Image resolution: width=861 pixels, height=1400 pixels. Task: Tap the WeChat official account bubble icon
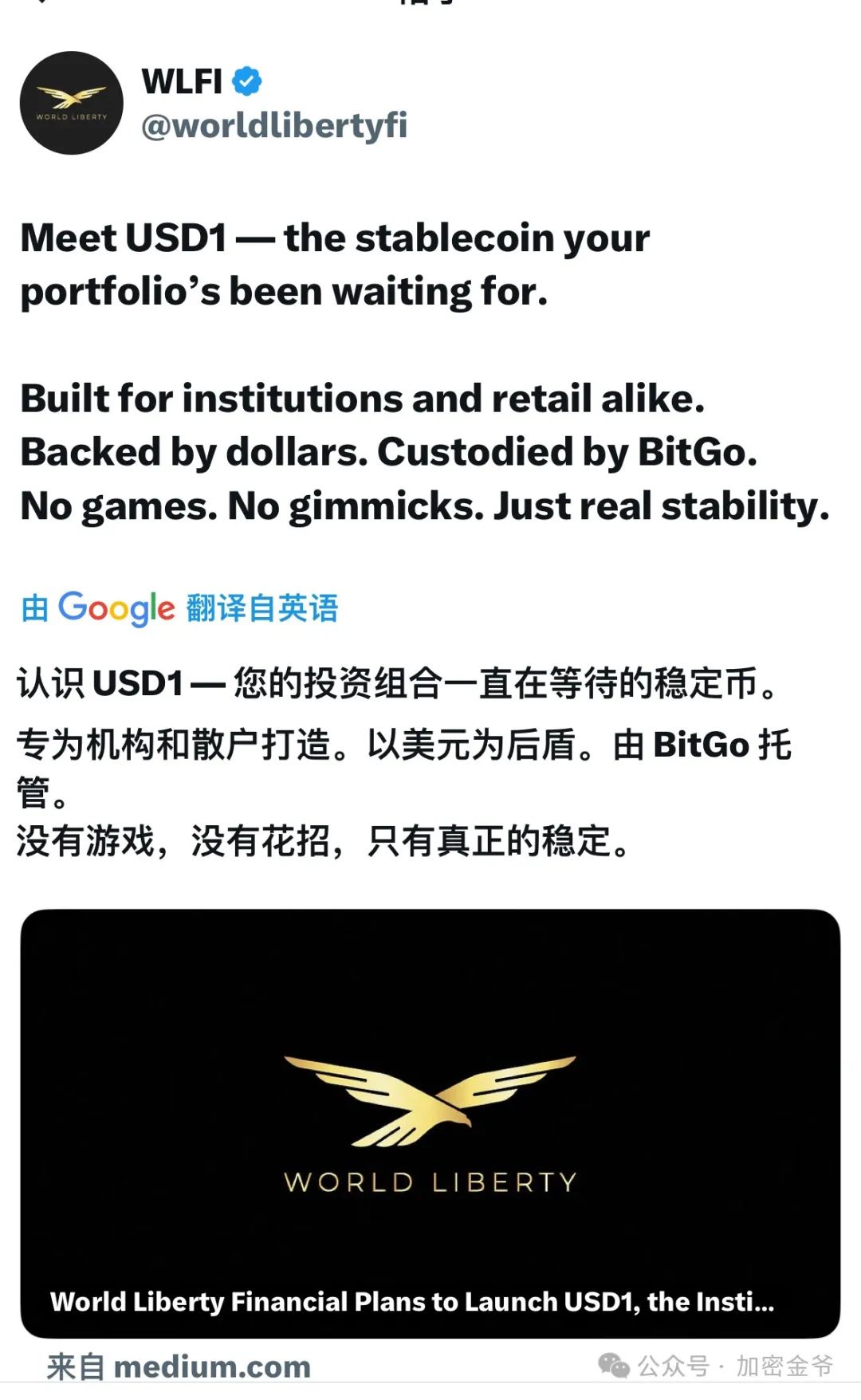614,1365
